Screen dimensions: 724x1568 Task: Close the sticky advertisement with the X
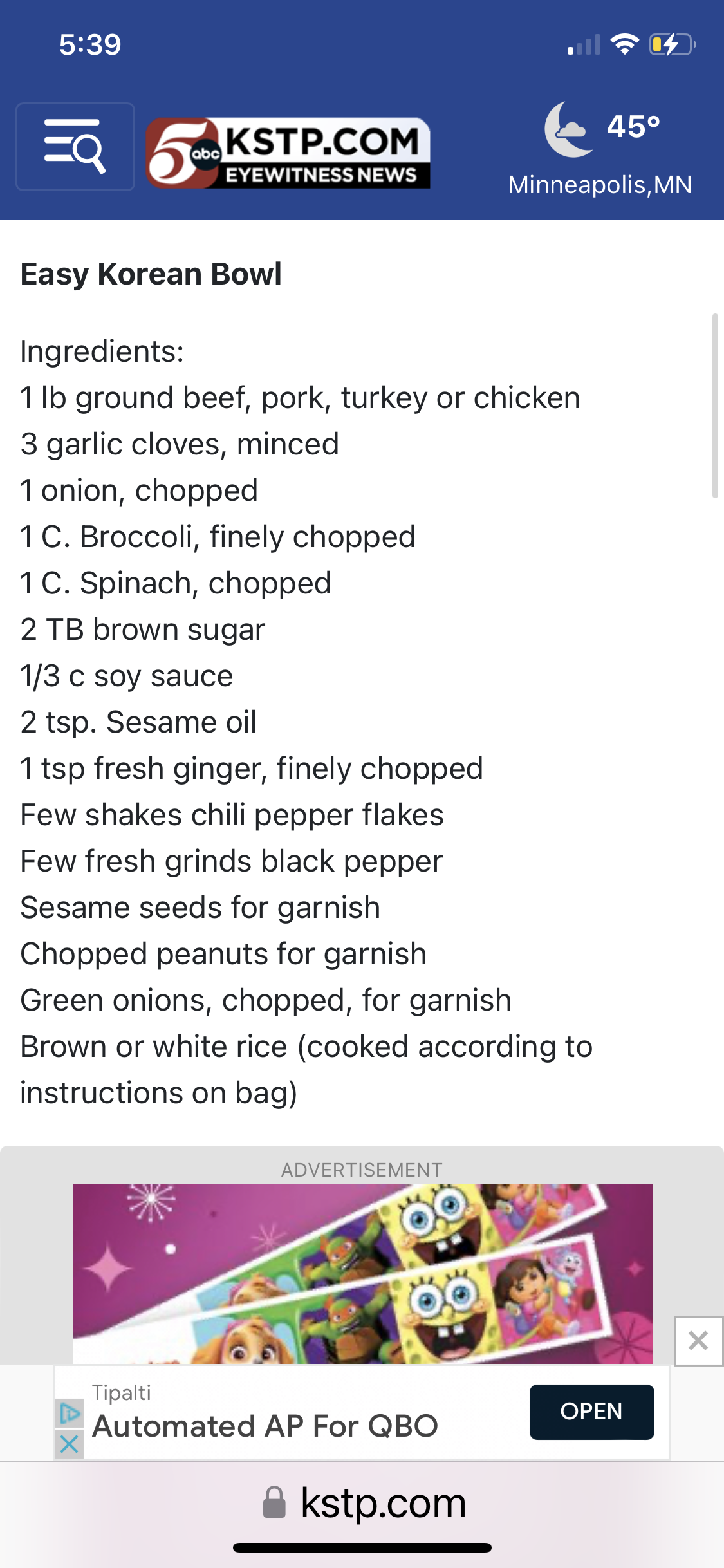(x=698, y=1341)
